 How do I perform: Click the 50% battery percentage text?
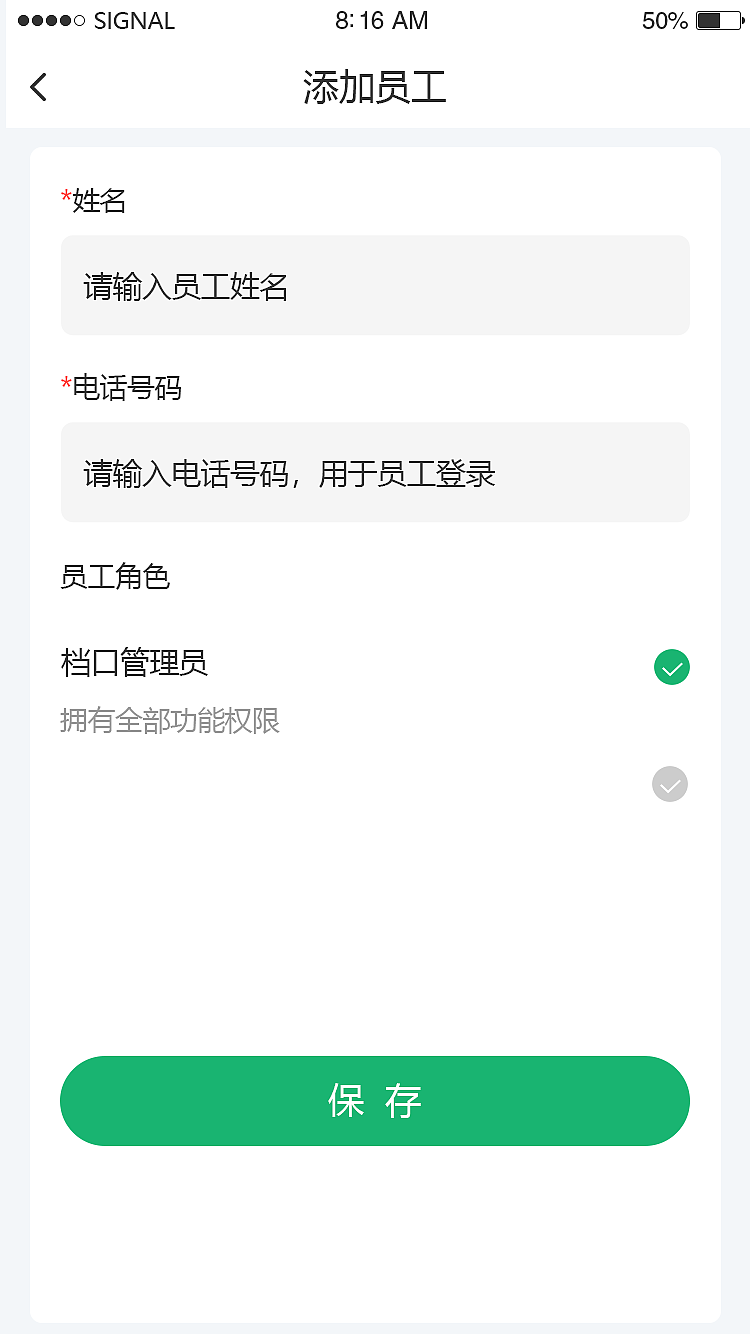(x=664, y=19)
